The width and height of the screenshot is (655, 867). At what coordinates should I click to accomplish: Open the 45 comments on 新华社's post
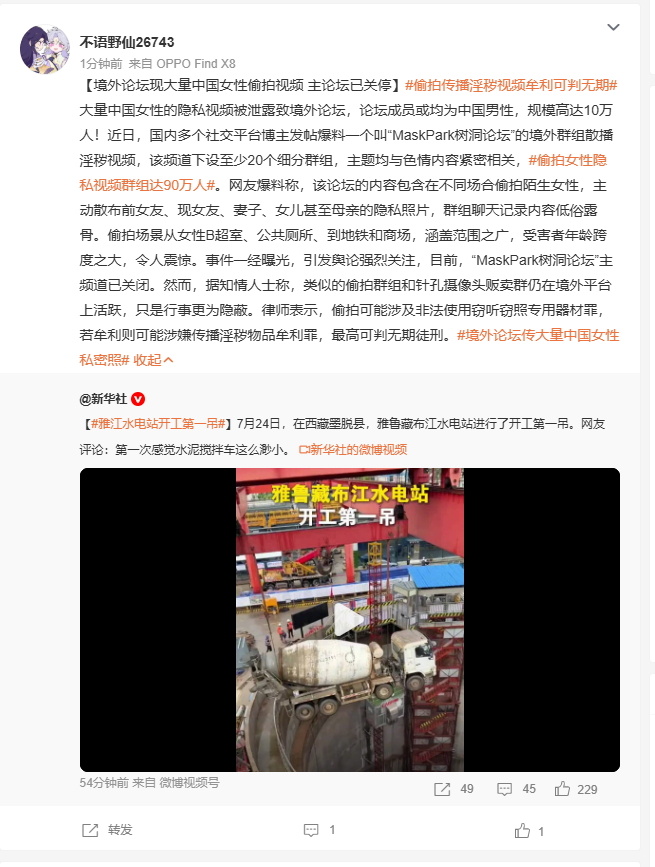click(516, 789)
